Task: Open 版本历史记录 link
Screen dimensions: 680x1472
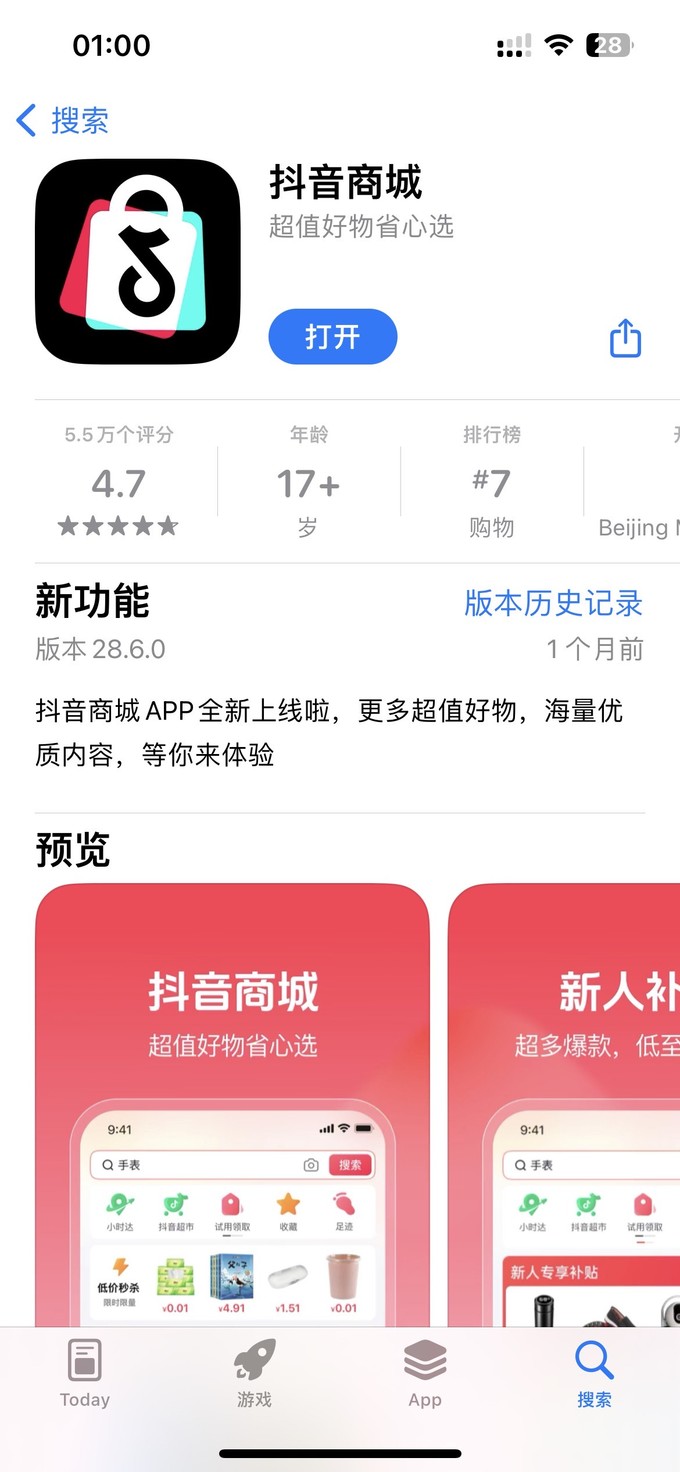Action: tap(554, 603)
